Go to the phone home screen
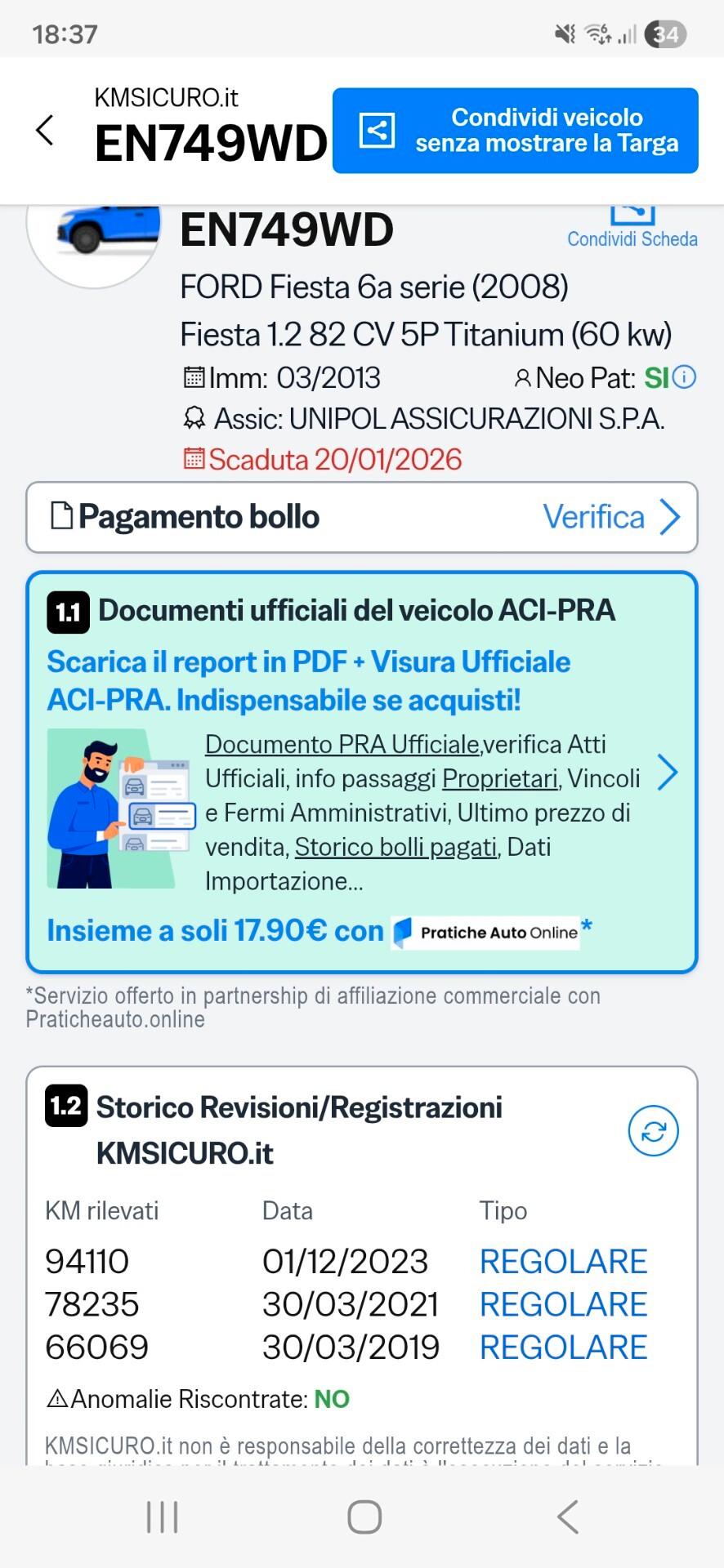The height and width of the screenshot is (1568, 724). (364, 1517)
